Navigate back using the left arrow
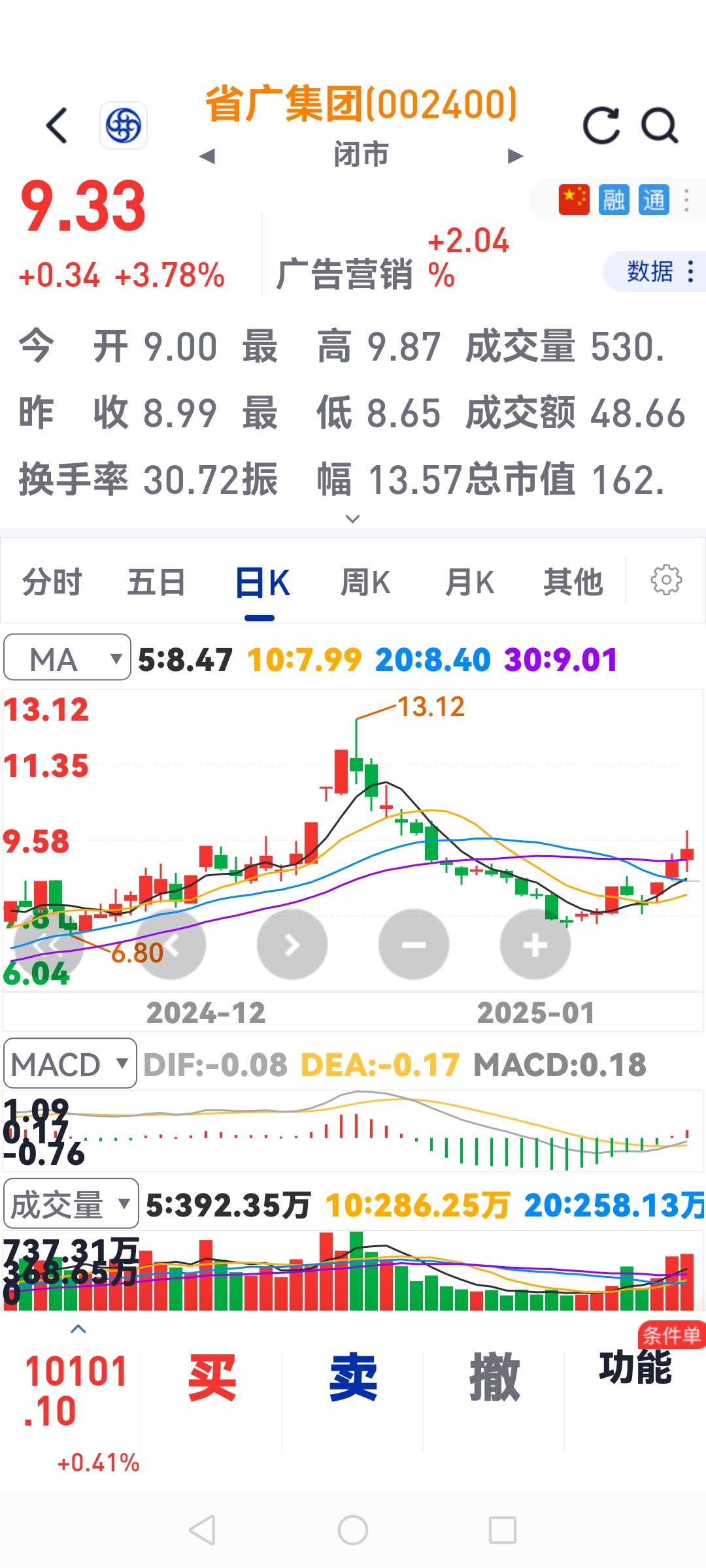The height and width of the screenshot is (1568, 706). (58, 126)
